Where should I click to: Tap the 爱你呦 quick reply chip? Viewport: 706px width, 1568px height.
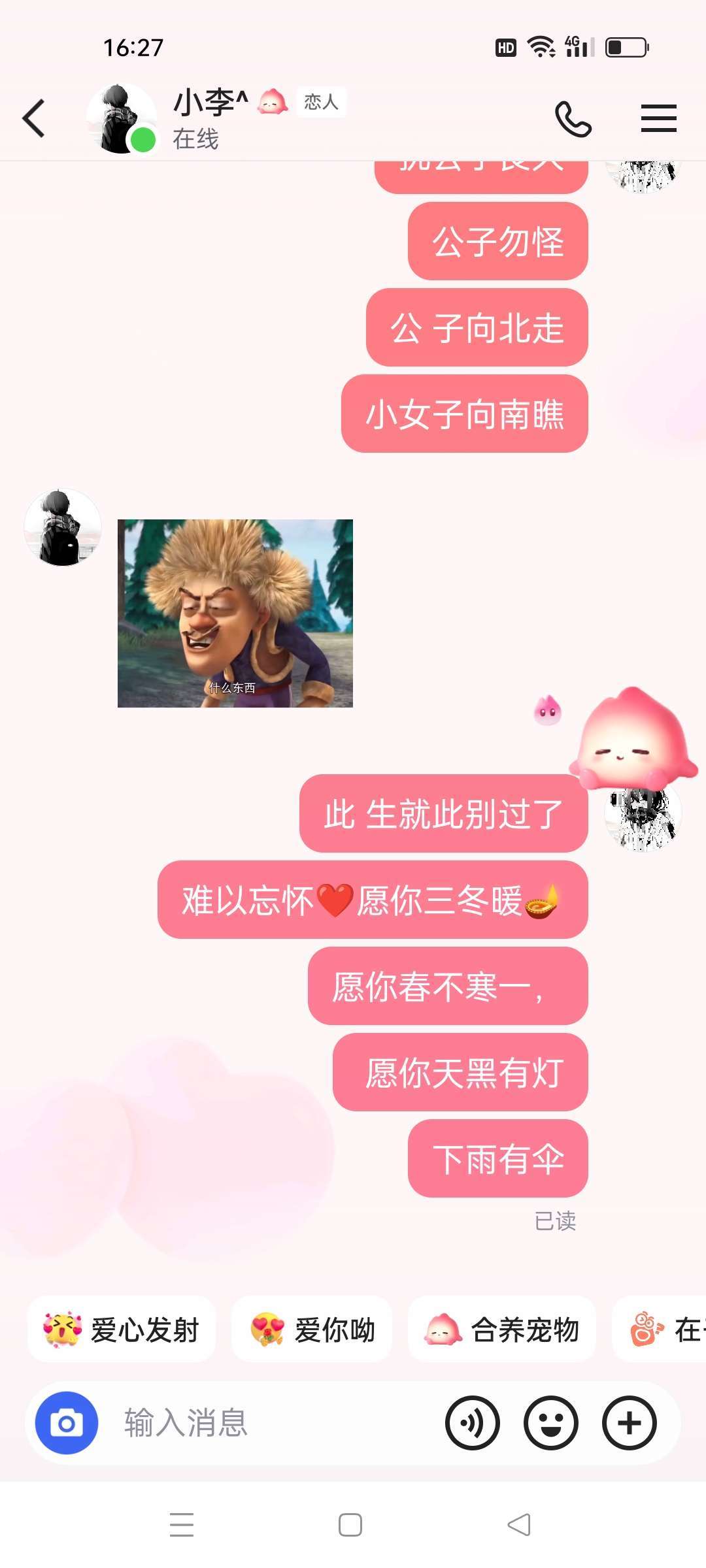pos(312,1330)
